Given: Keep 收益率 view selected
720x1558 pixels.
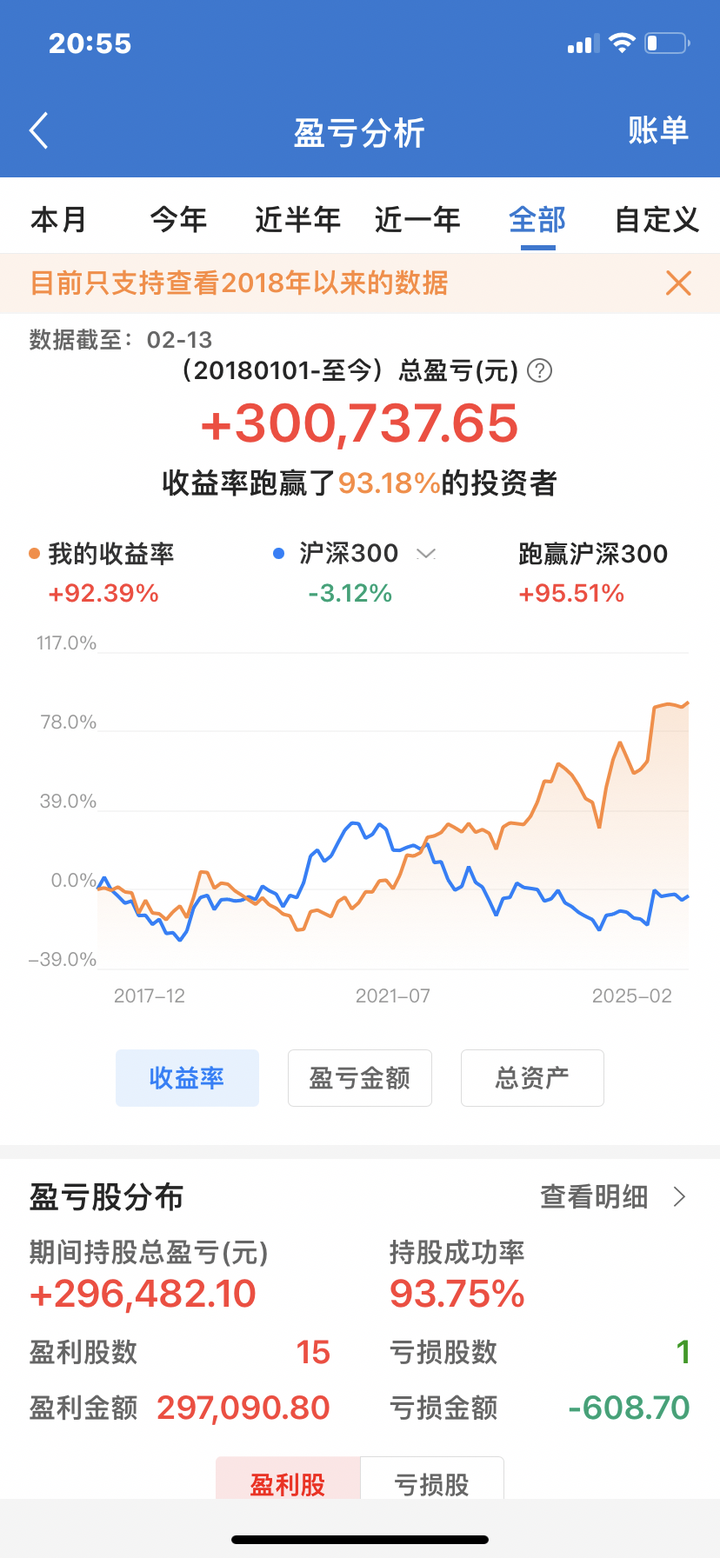Looking at the screenshot, I should click(x=187, y=1078).
